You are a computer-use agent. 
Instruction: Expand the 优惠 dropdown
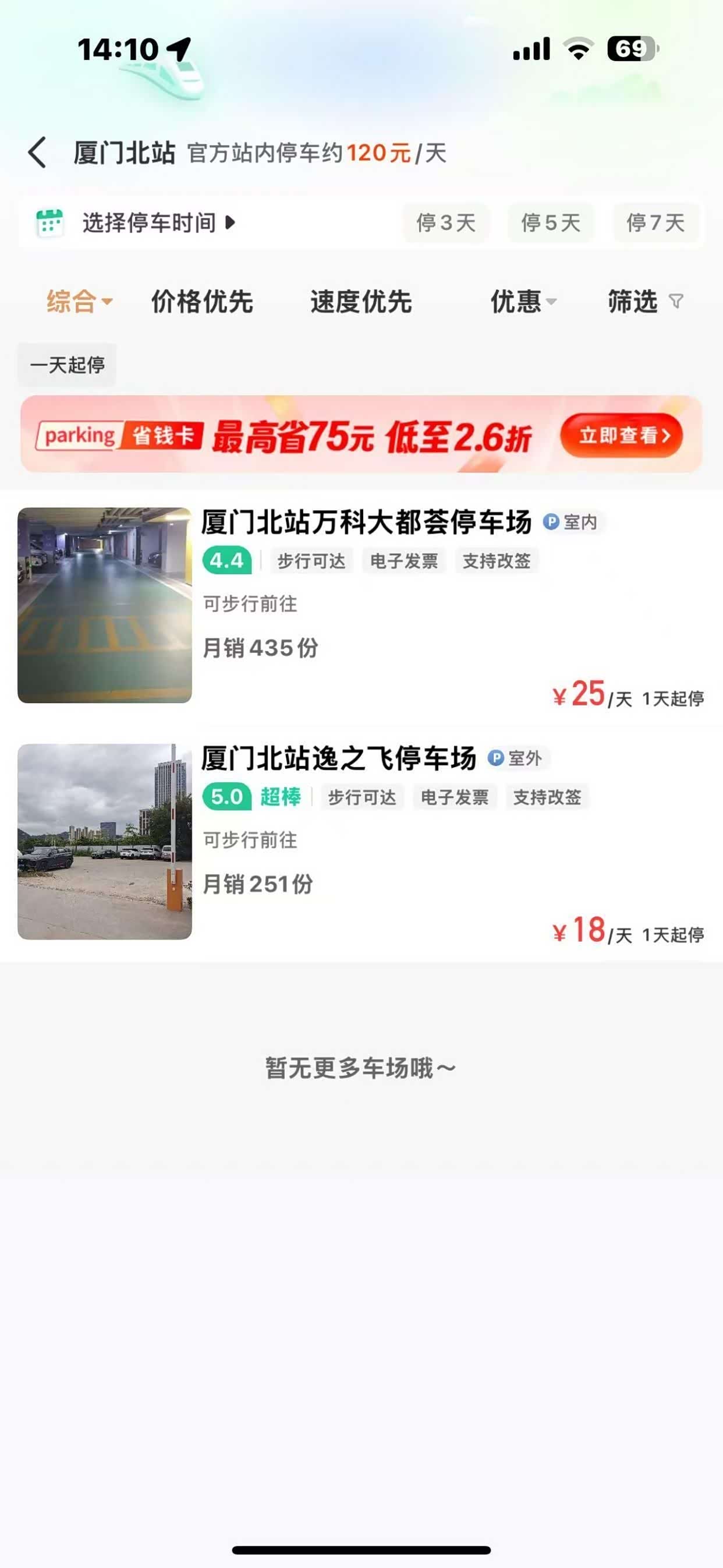[x=523, y=301]
